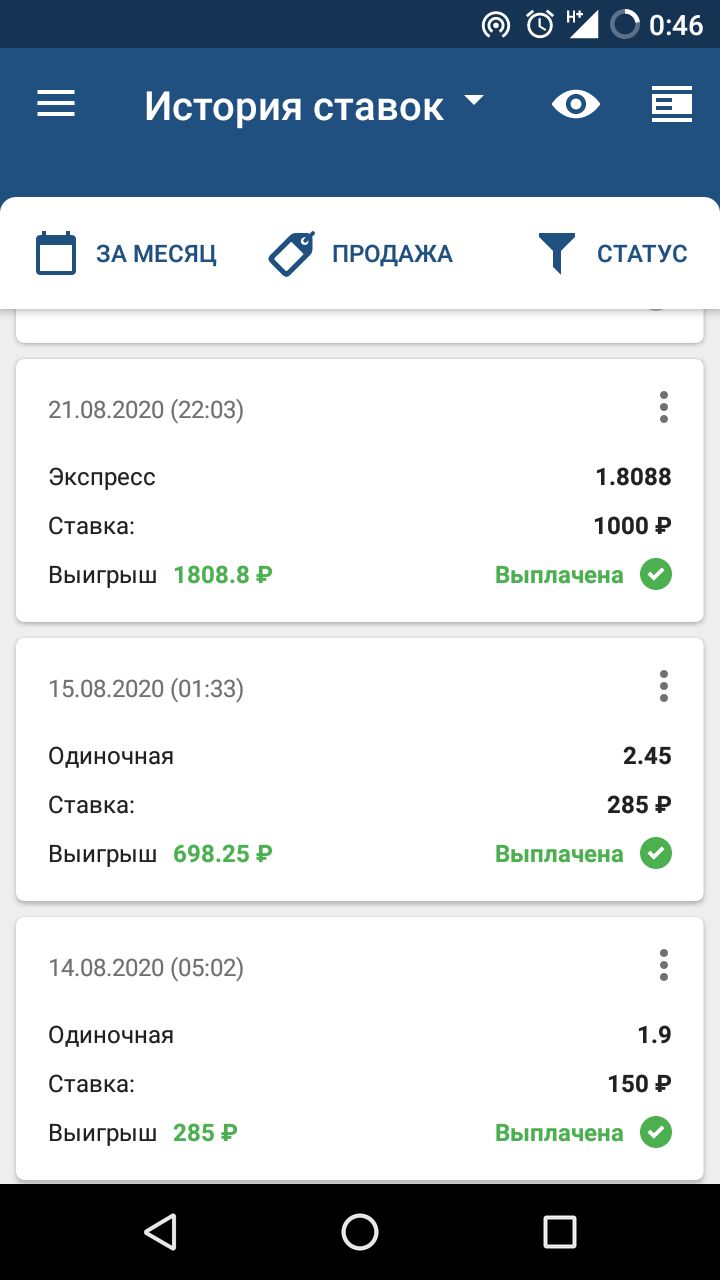Viewport: 720px width, 1280px height.
Task: Switch the list layout view icon
Action: [672, 104]
